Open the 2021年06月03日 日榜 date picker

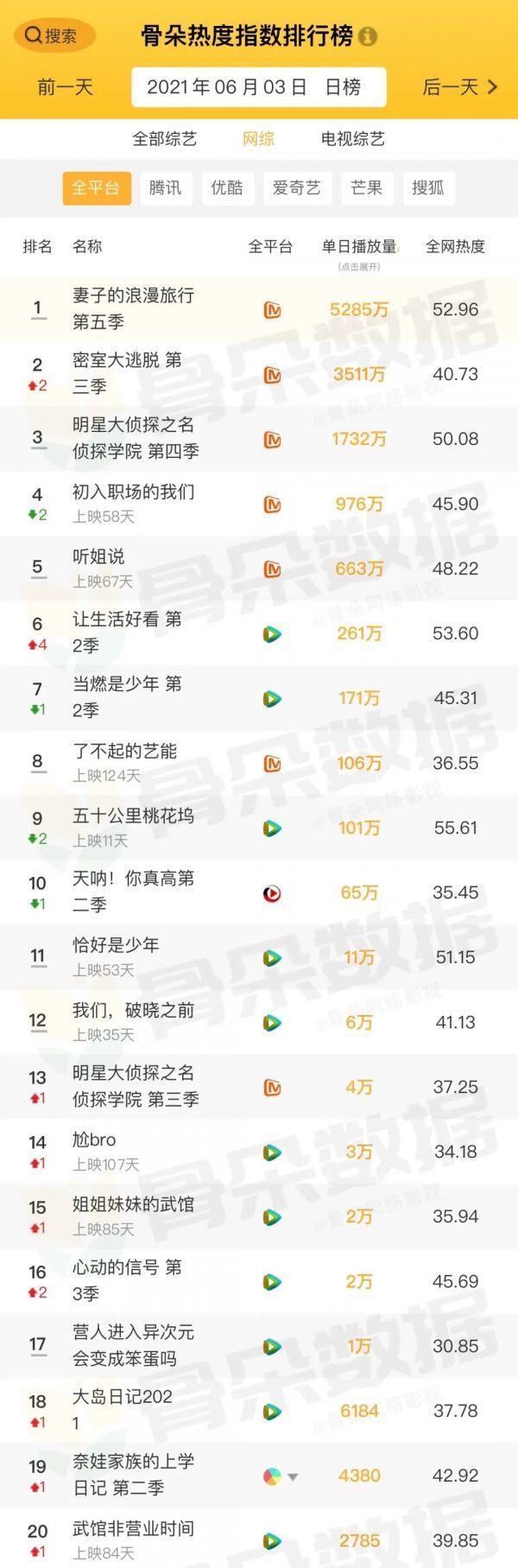coord(257,87)
